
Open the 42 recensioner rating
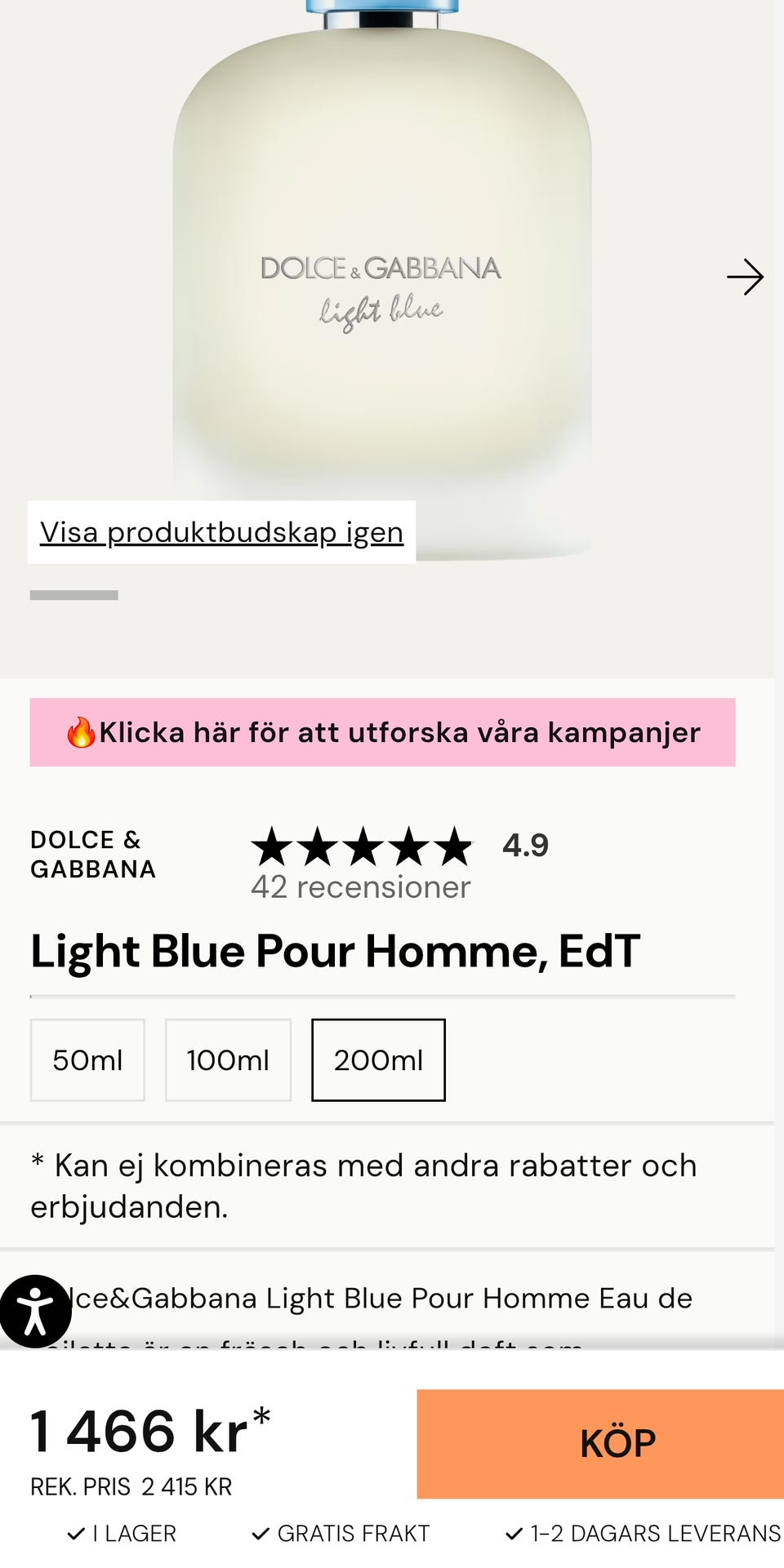[x=400, y=864]
